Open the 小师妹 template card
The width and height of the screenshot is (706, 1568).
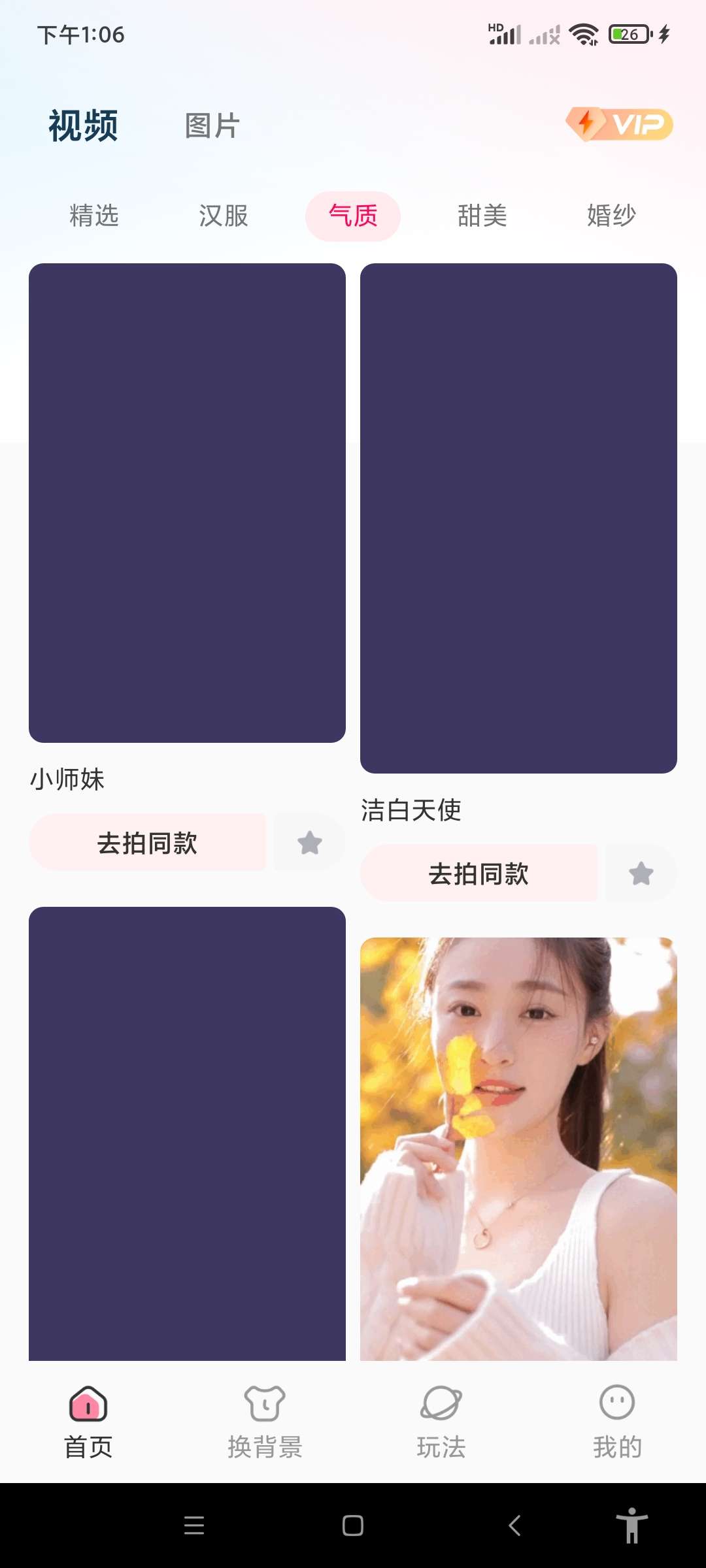tap(187, 503)
